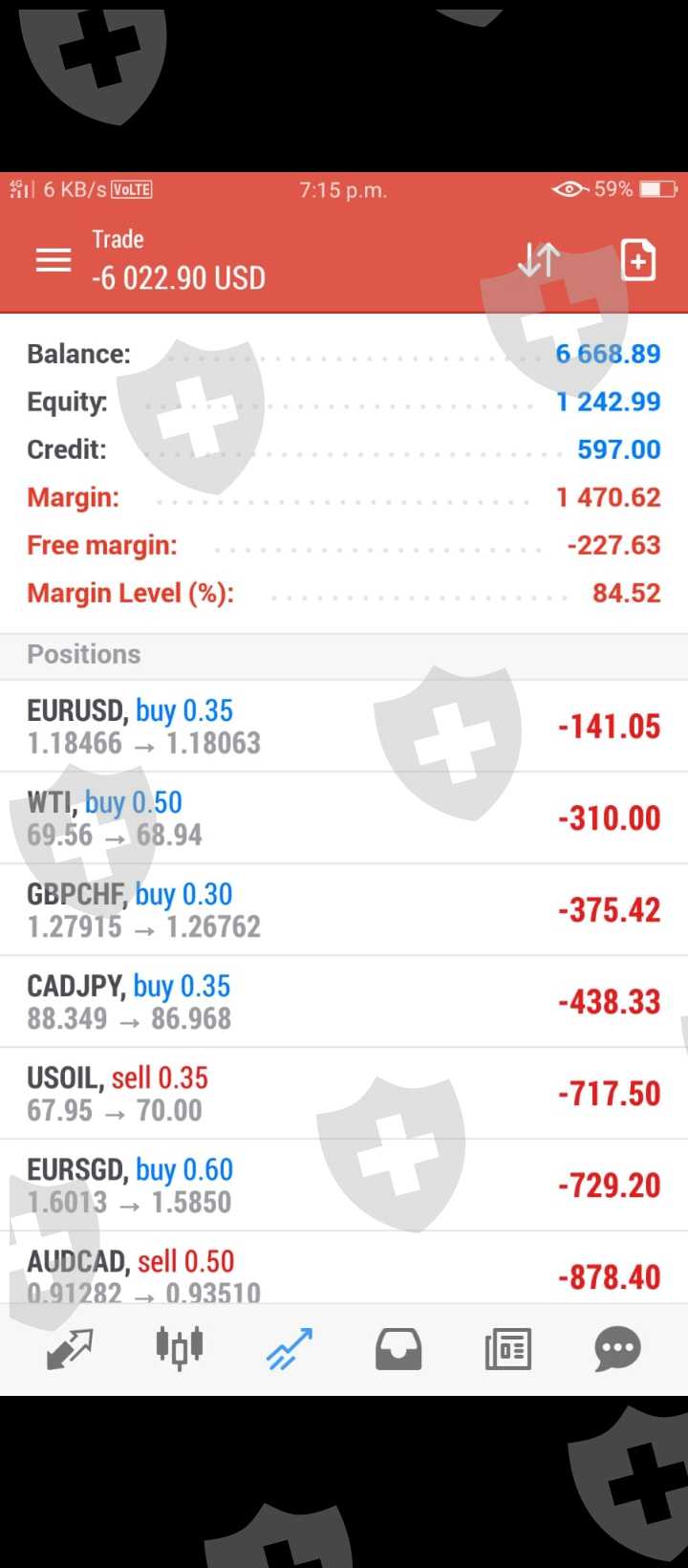The height and width of the screenshot is (1568, 688).
Task: Open the USOIL sell 0.35 position
Action: [x=344, y=1094]
